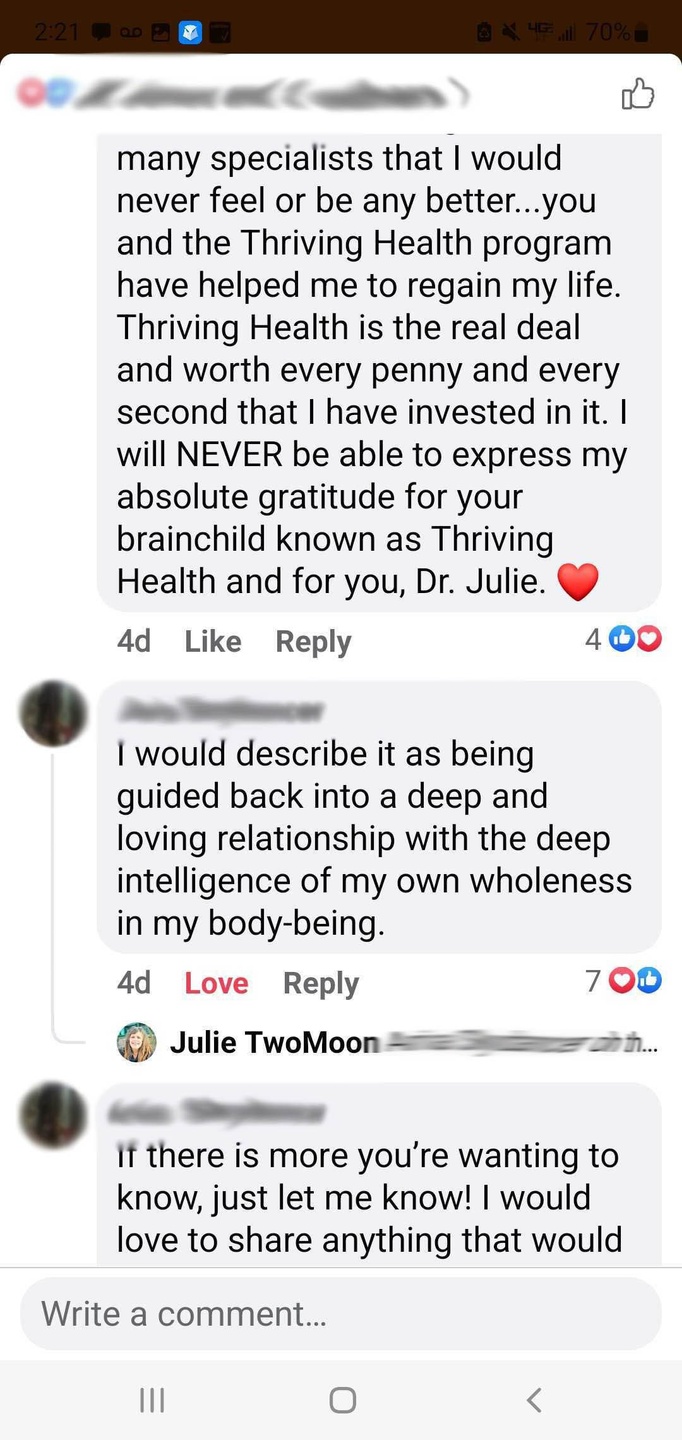Open commenter avatar beside body-being comment

54,713
